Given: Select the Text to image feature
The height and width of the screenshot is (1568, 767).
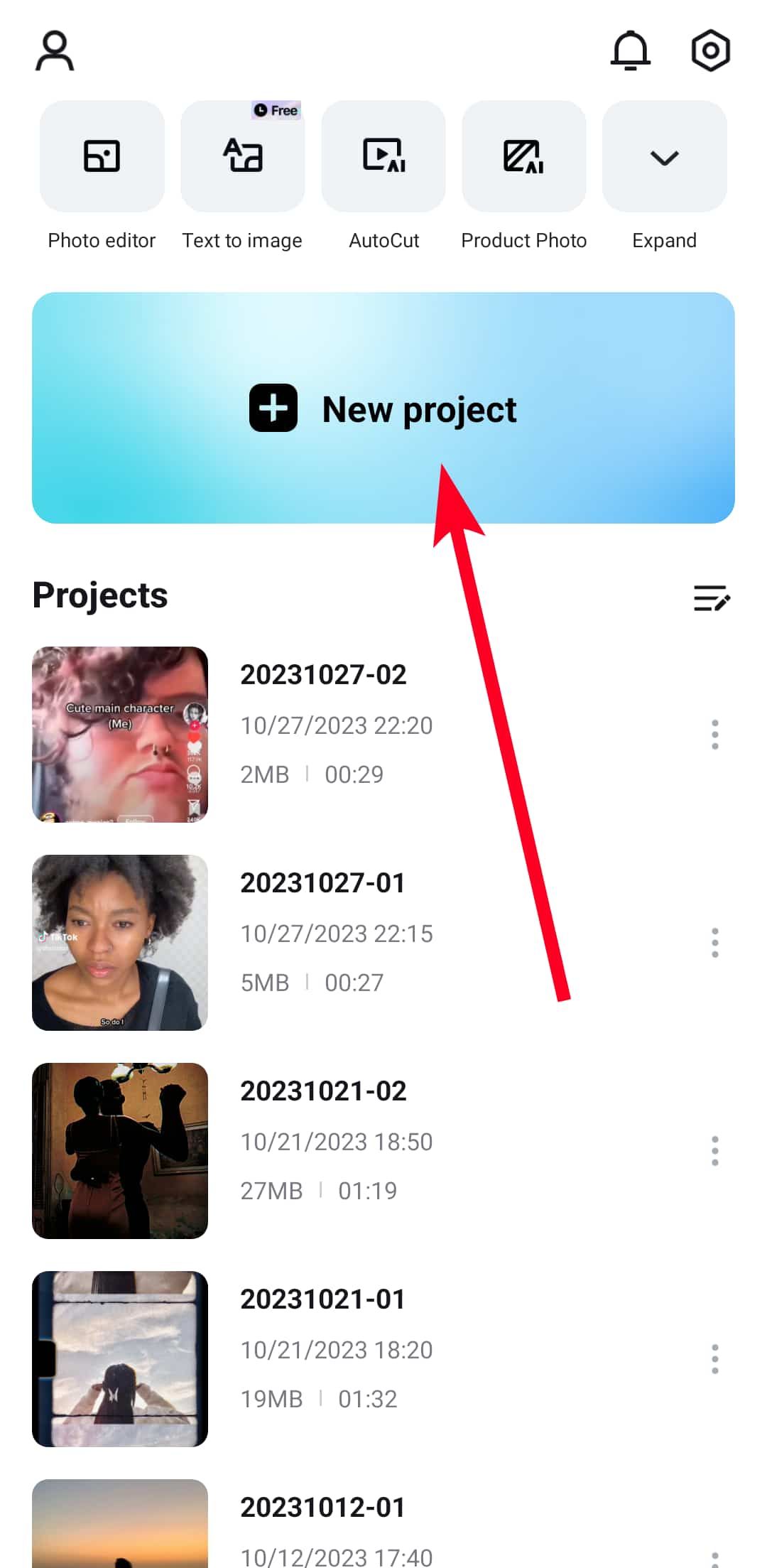Looking at the screenshot, I should pos(242,156).
